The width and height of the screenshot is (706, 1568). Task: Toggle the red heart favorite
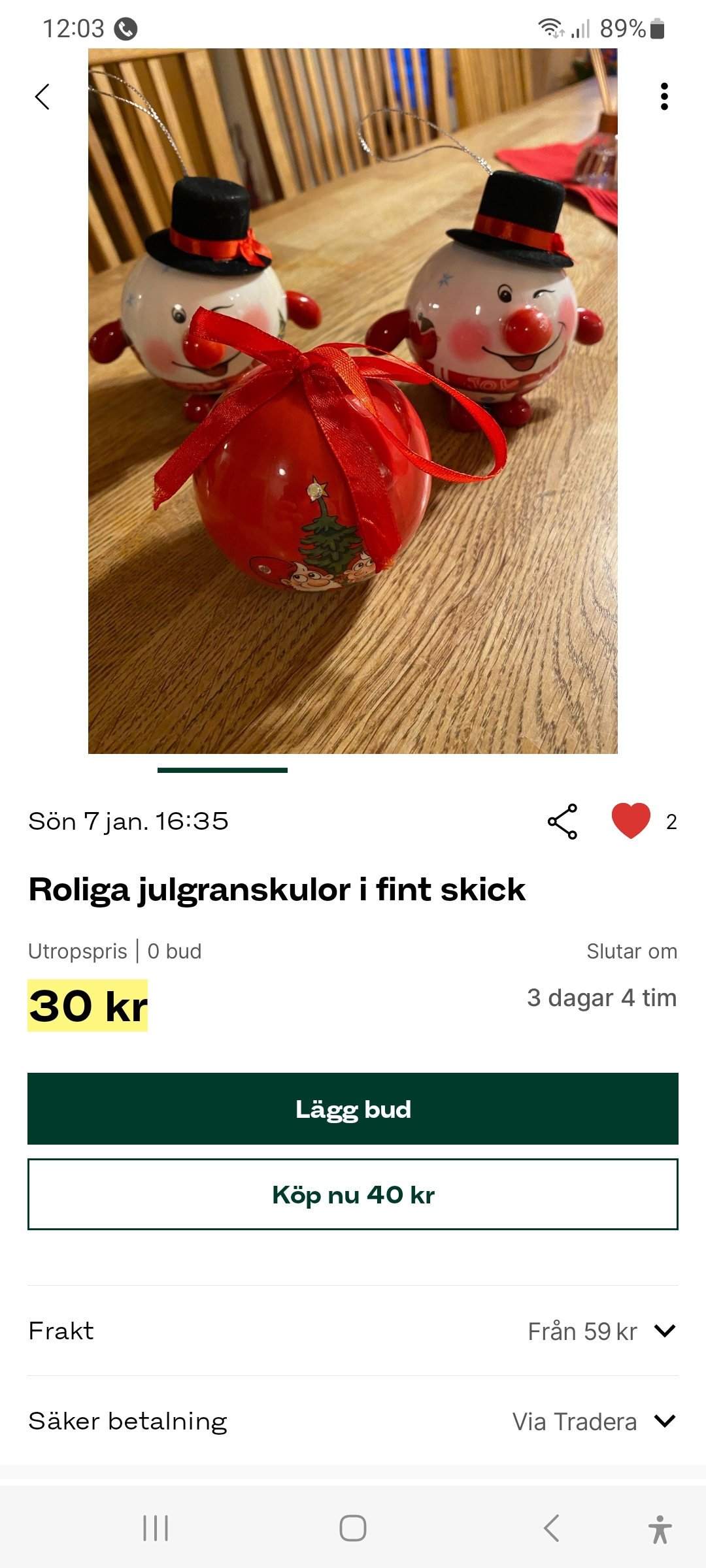(x=631, y=821)
